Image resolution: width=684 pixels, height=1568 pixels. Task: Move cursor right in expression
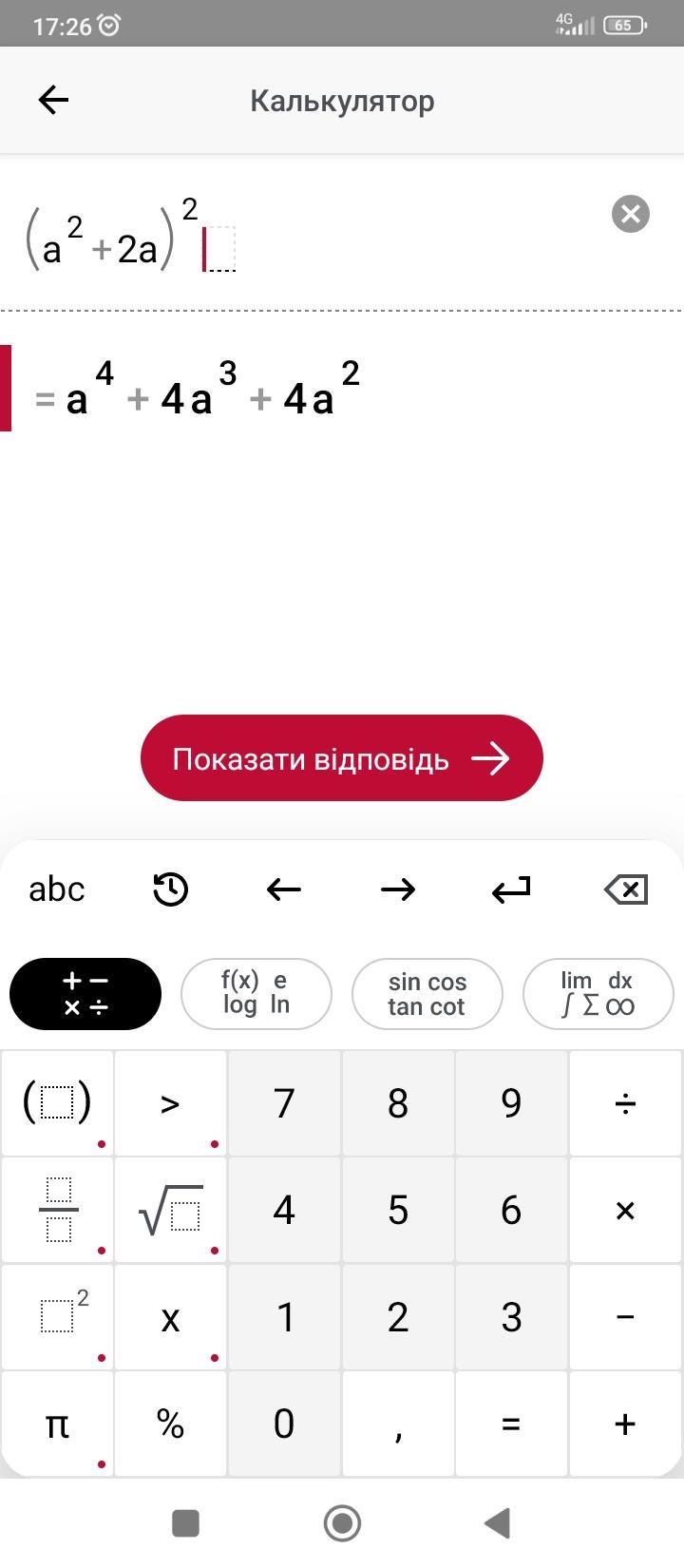point(398,889)
